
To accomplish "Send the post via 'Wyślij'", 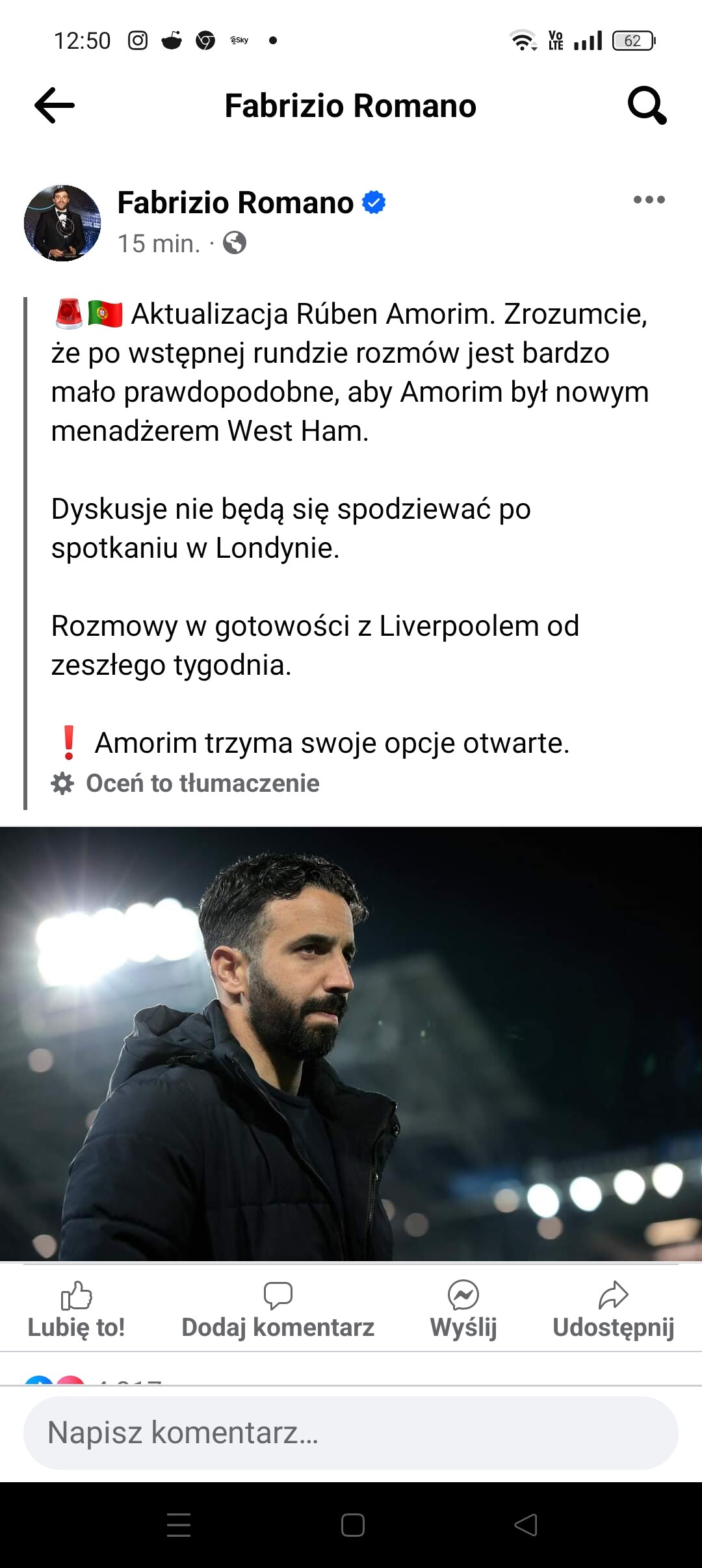I will point(463,1310).
